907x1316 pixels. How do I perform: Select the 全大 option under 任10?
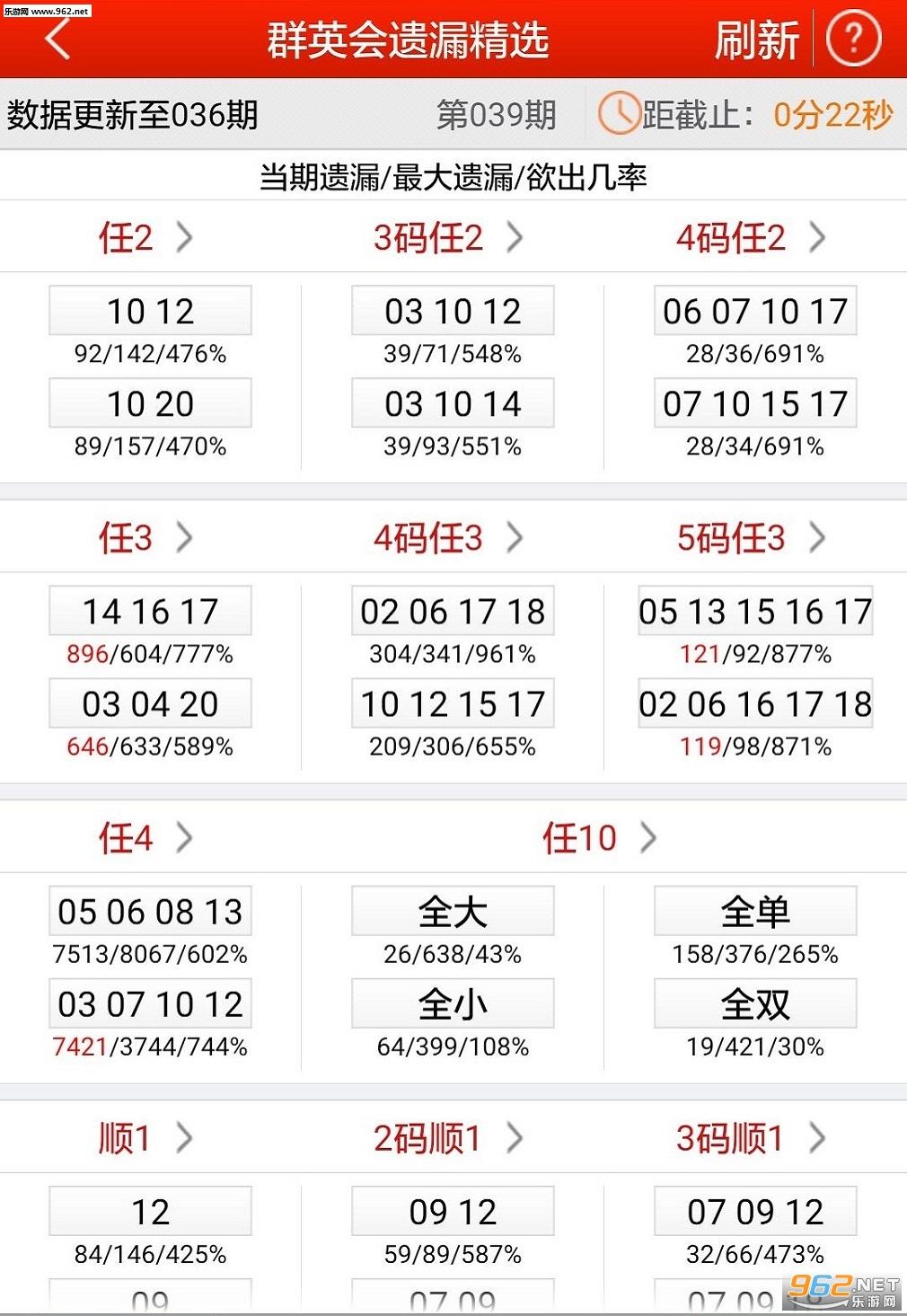[x=453, y=910]
